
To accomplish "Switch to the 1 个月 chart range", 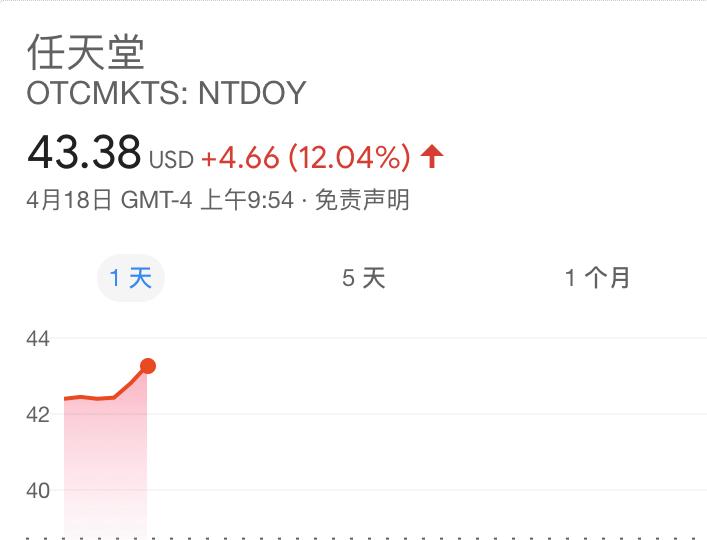I will point(597,277).
